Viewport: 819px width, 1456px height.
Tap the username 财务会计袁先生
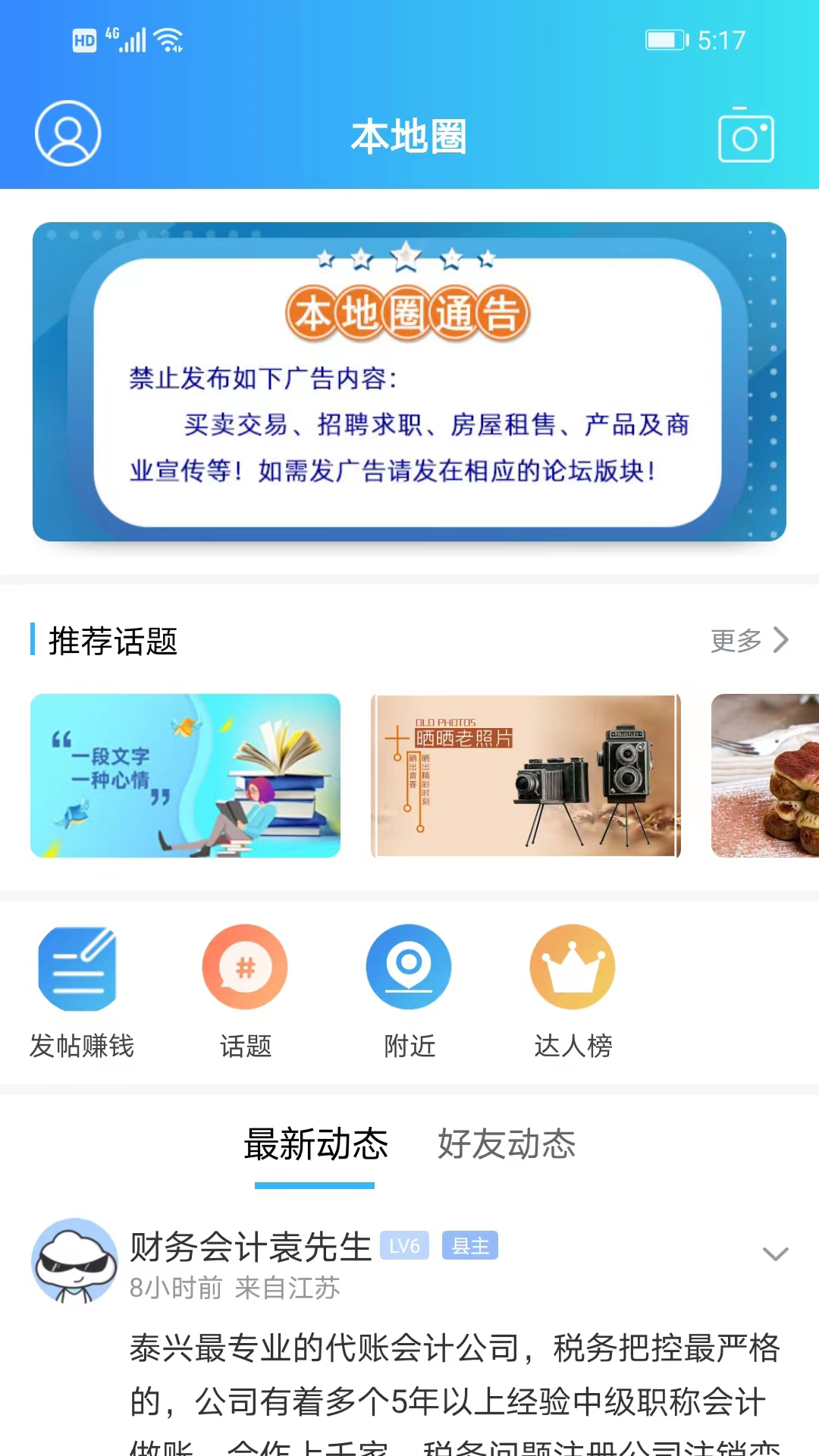[250, 1241]
